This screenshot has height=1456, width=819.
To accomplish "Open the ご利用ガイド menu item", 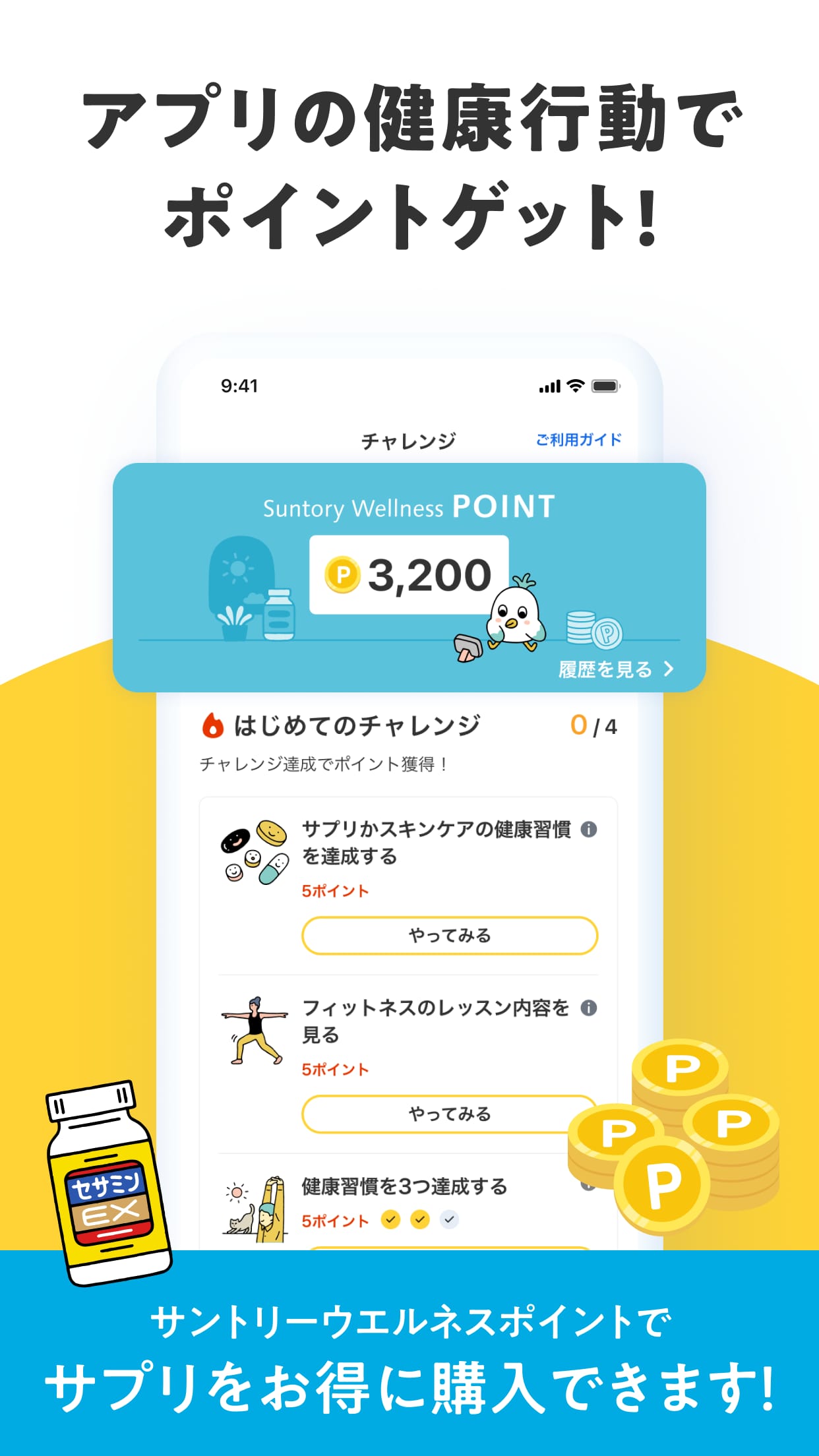I will click(578, 439).
